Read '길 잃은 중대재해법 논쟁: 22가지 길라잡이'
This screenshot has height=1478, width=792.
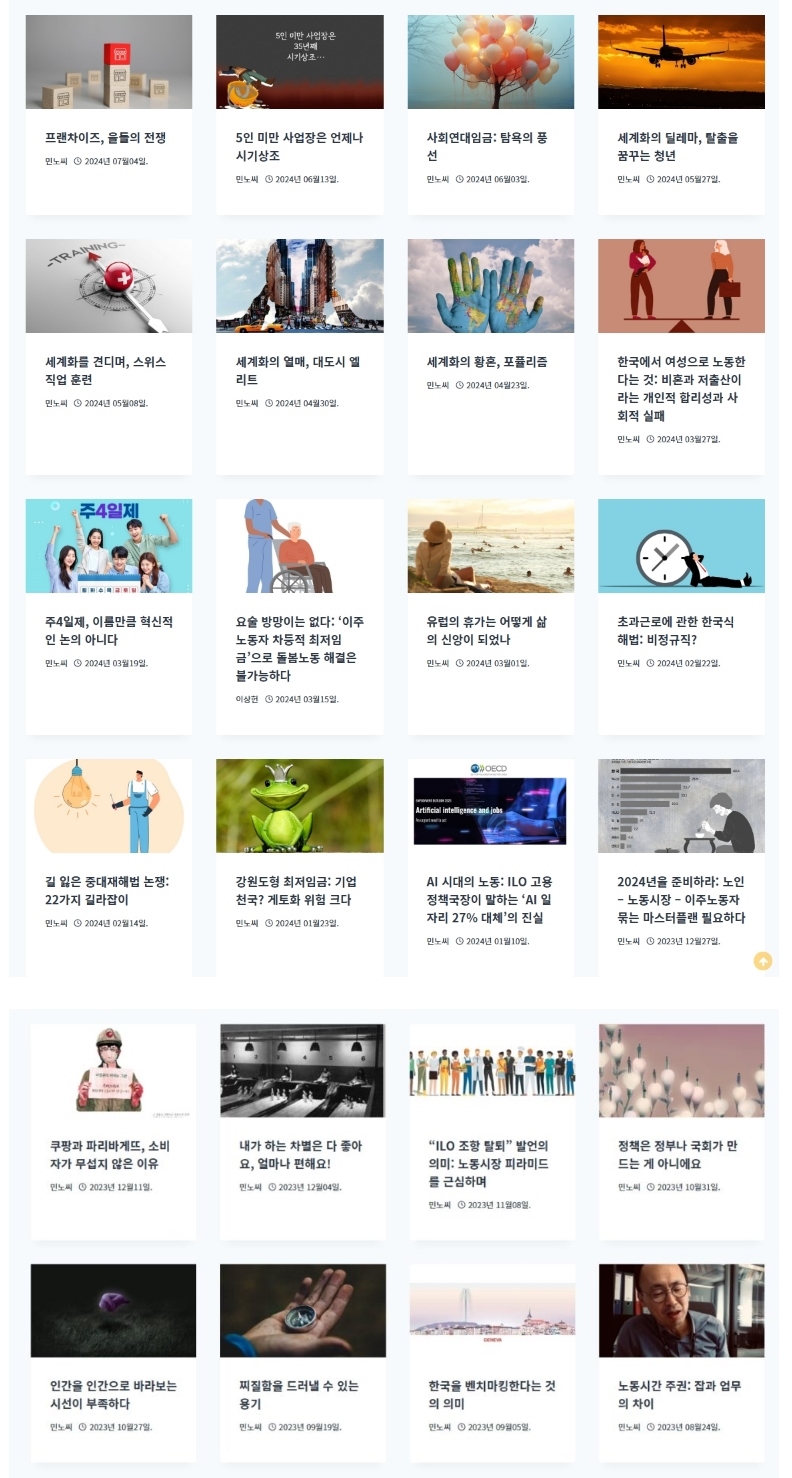pyautogui.click(x=107, y=891)
